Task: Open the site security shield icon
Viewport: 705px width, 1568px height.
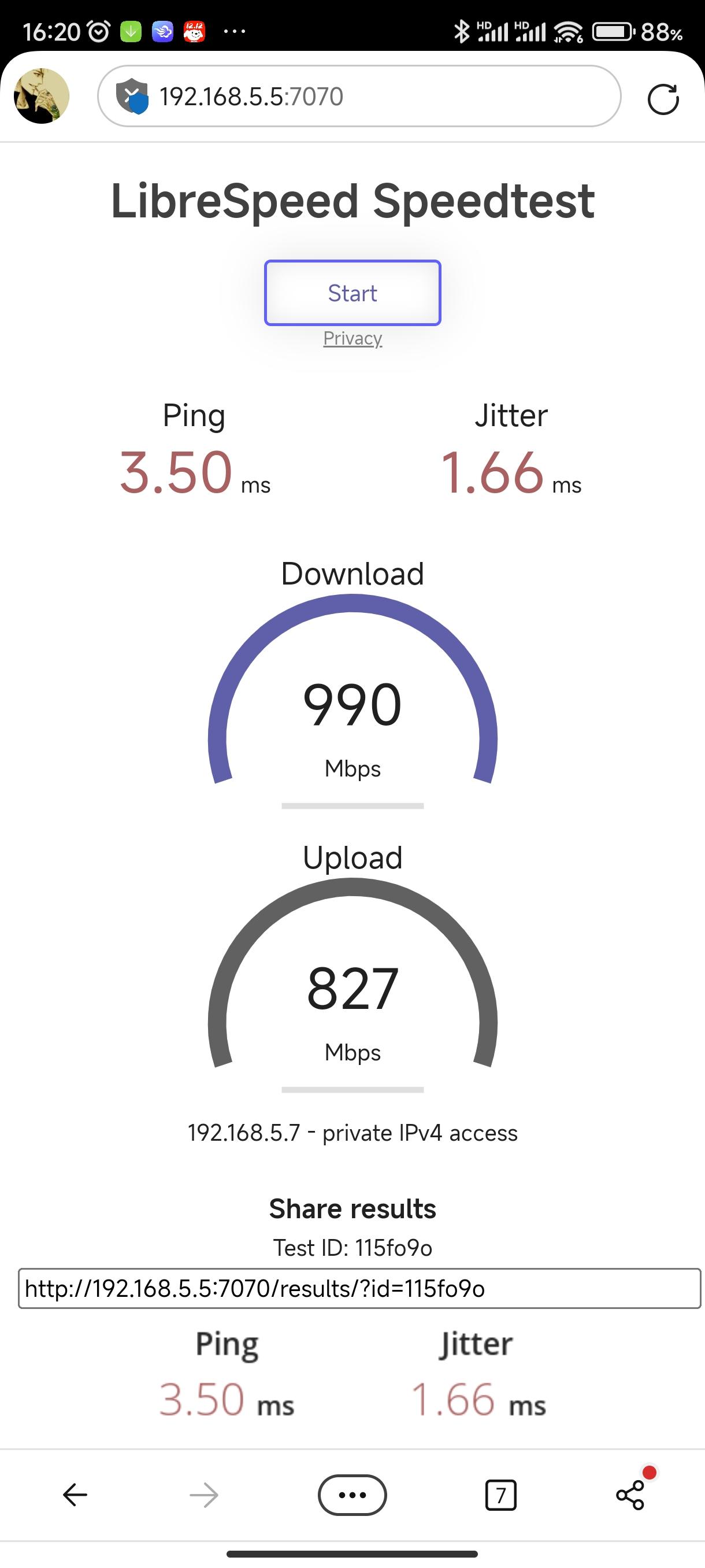Action: coord(132,96)
